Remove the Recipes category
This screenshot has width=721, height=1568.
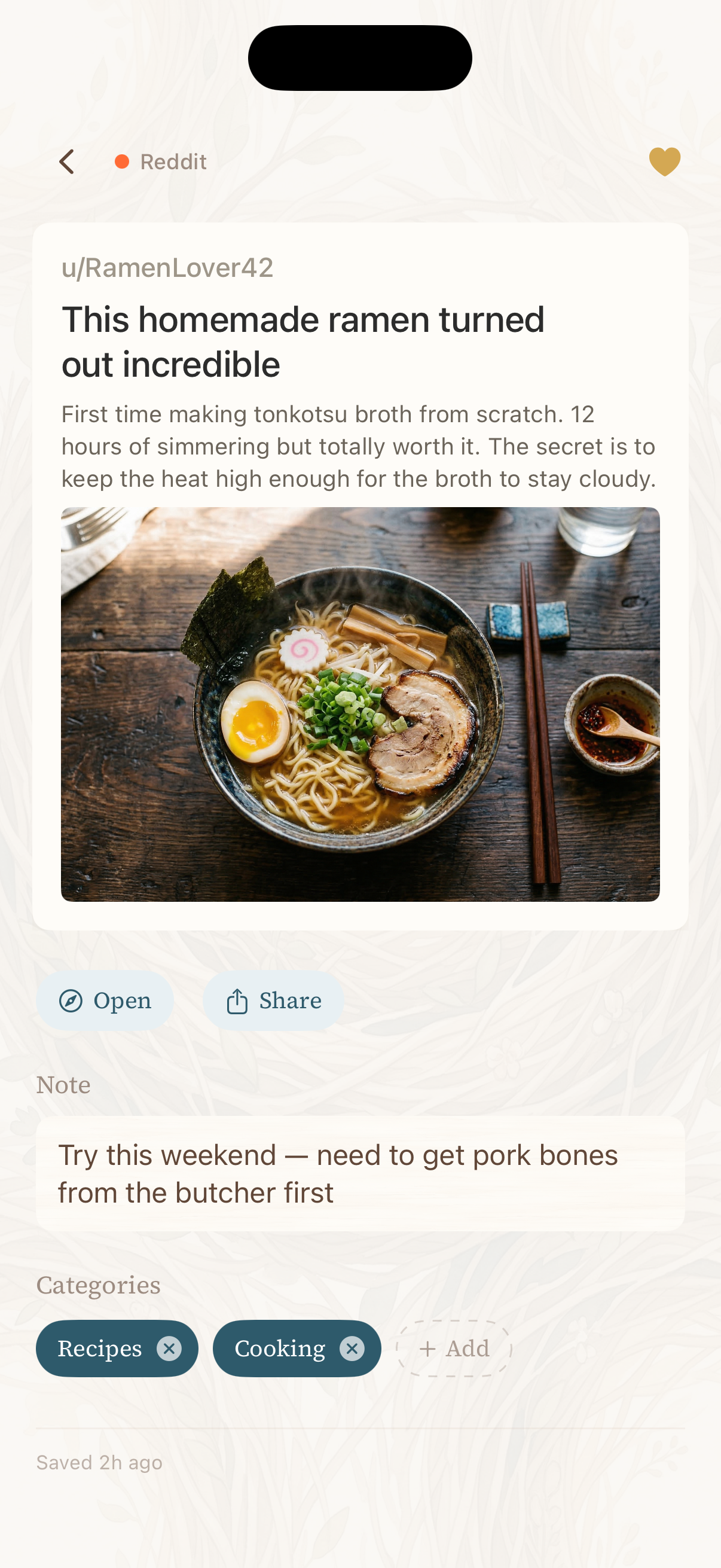coord(169,1349)
